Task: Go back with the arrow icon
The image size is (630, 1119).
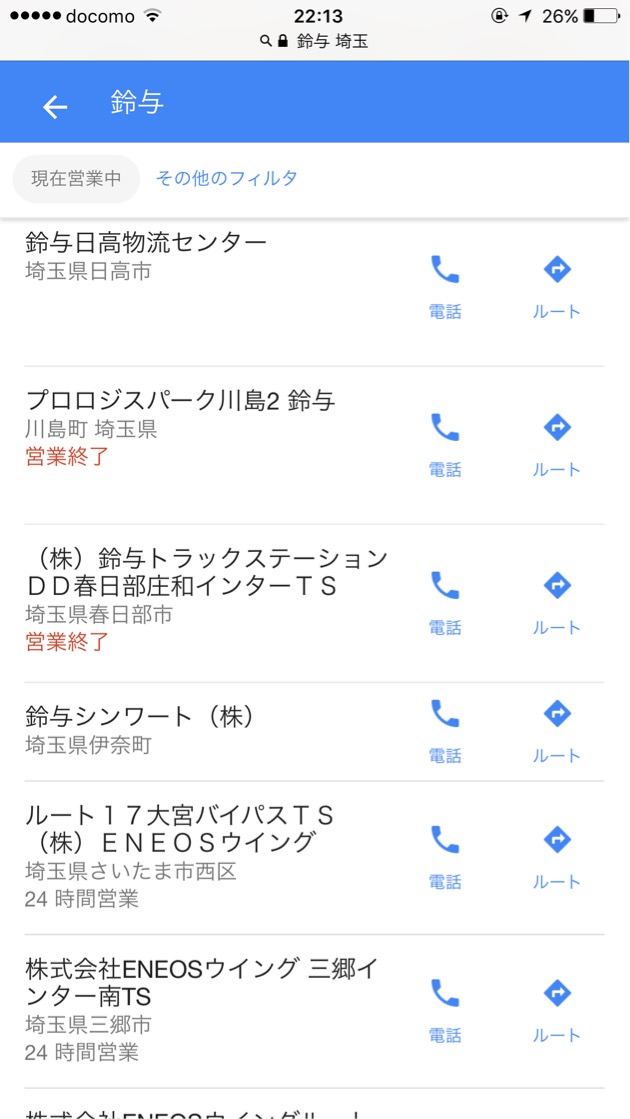Action: pos(55,106)
